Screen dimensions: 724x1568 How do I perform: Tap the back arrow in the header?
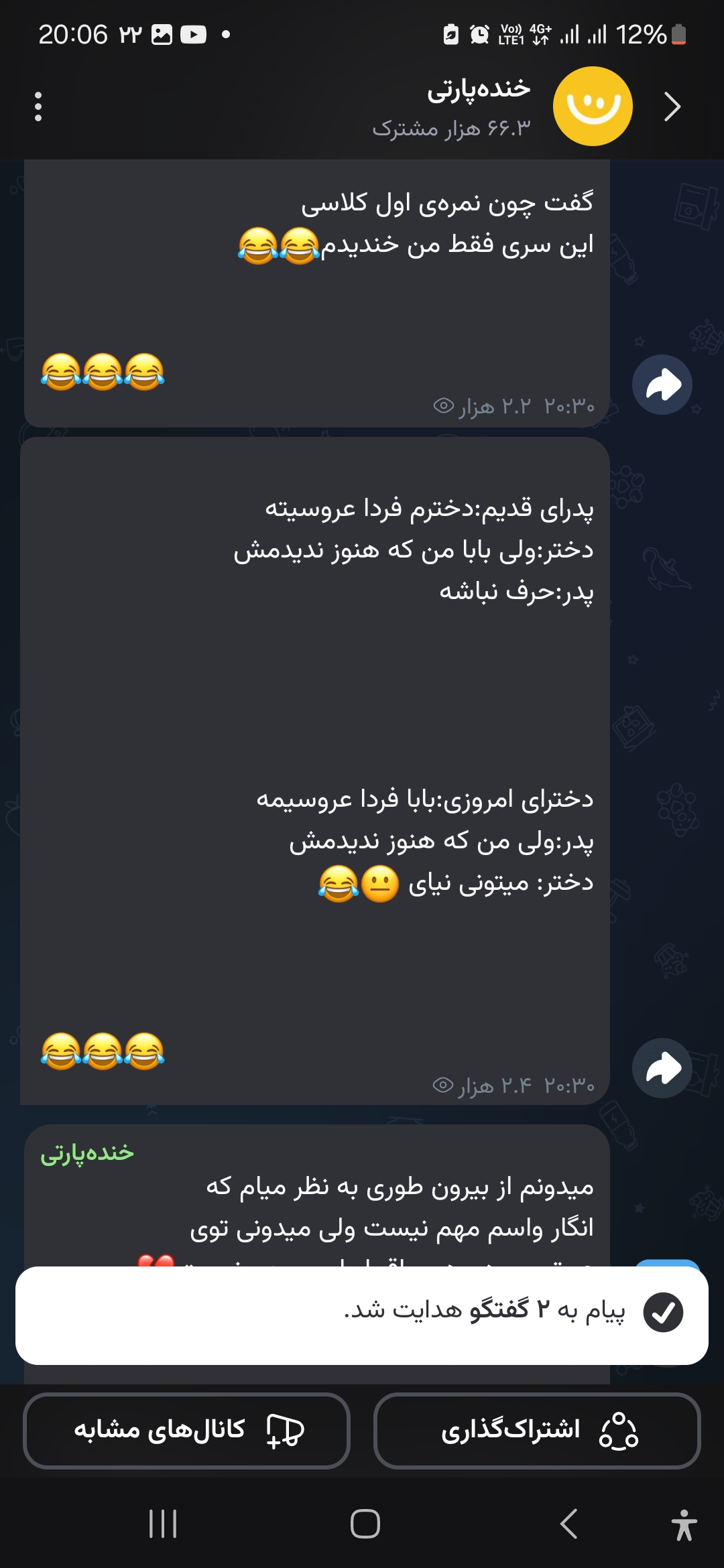[672, 107]
